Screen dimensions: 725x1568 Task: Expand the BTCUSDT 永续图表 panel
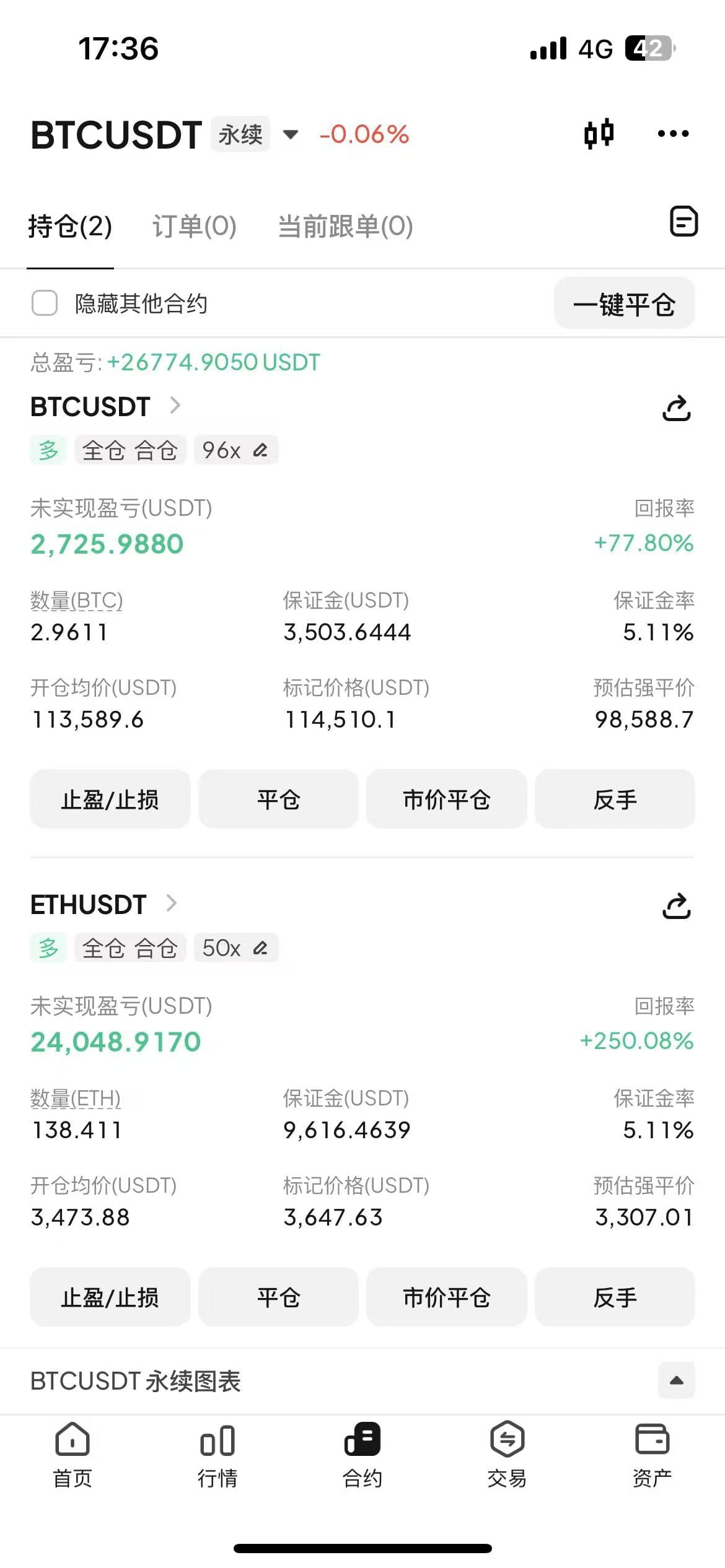pyautogui.click(x=677, y=1380)
